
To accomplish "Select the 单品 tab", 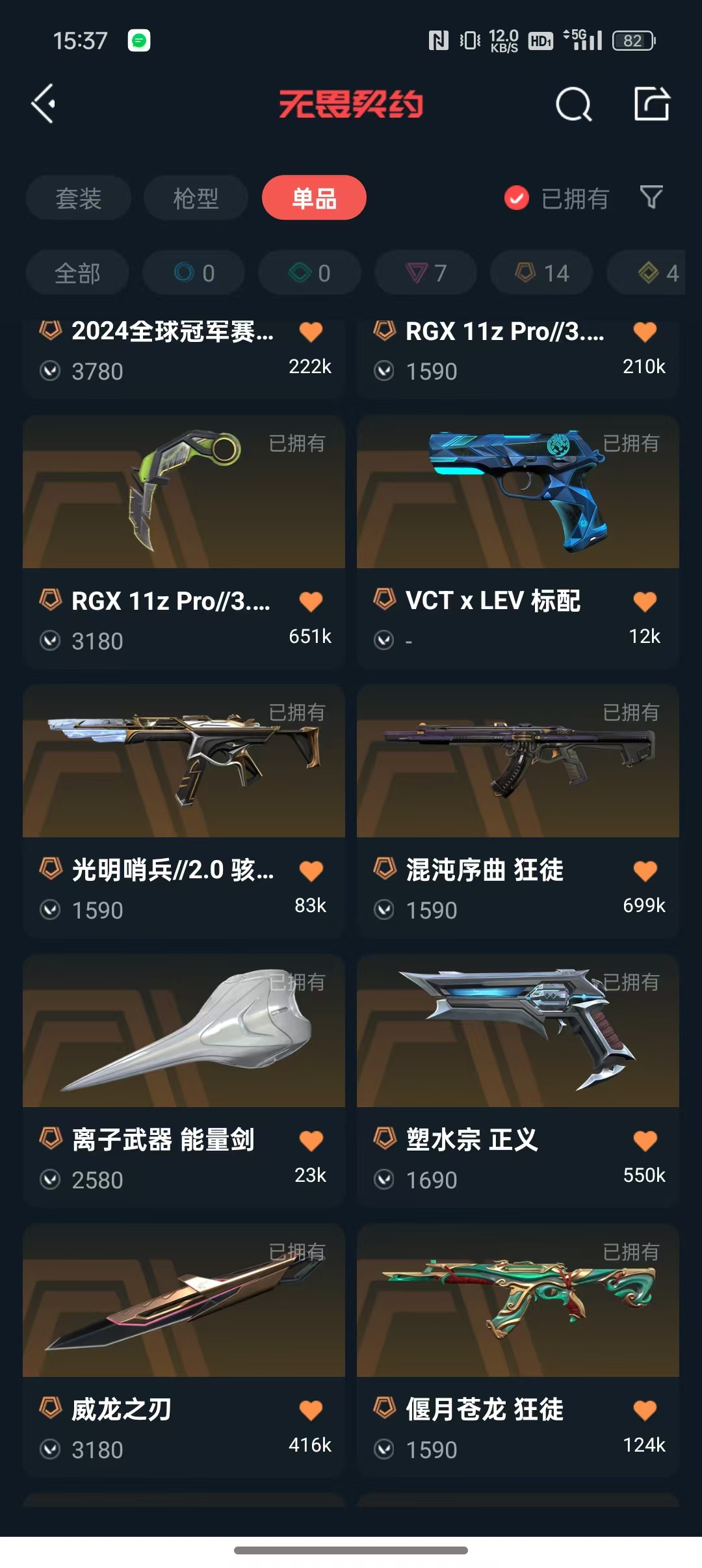I will pos(314,198).
